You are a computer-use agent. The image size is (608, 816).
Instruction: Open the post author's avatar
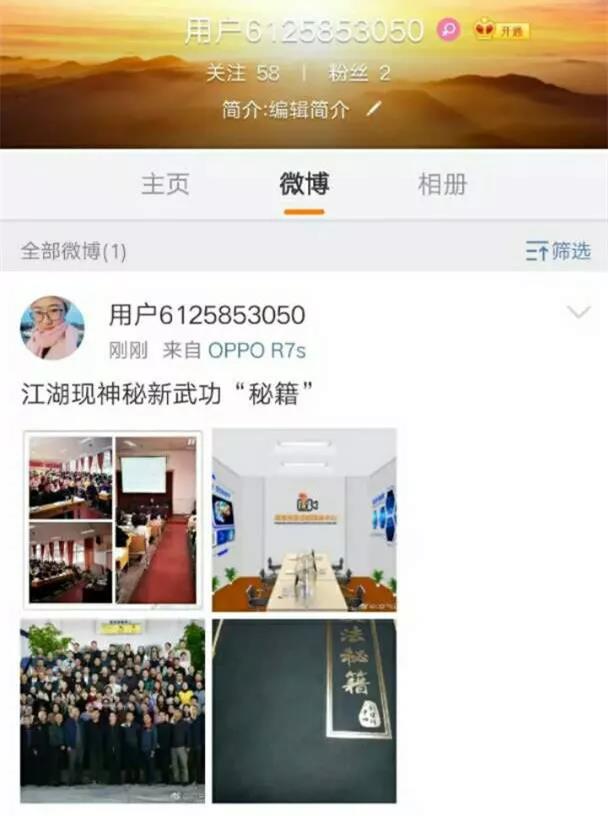(x=52, y=328)
